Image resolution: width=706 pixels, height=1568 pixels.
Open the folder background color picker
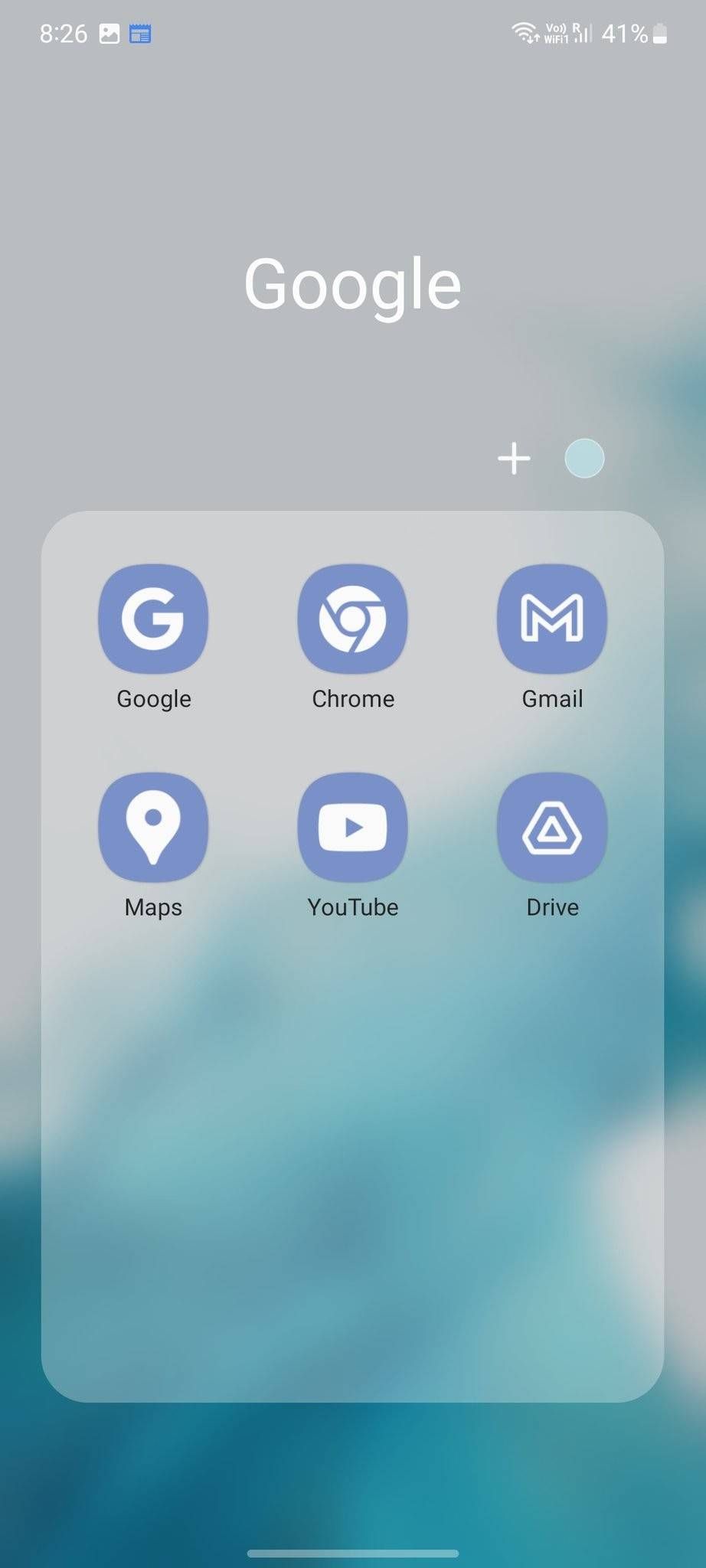pos(585,458)
